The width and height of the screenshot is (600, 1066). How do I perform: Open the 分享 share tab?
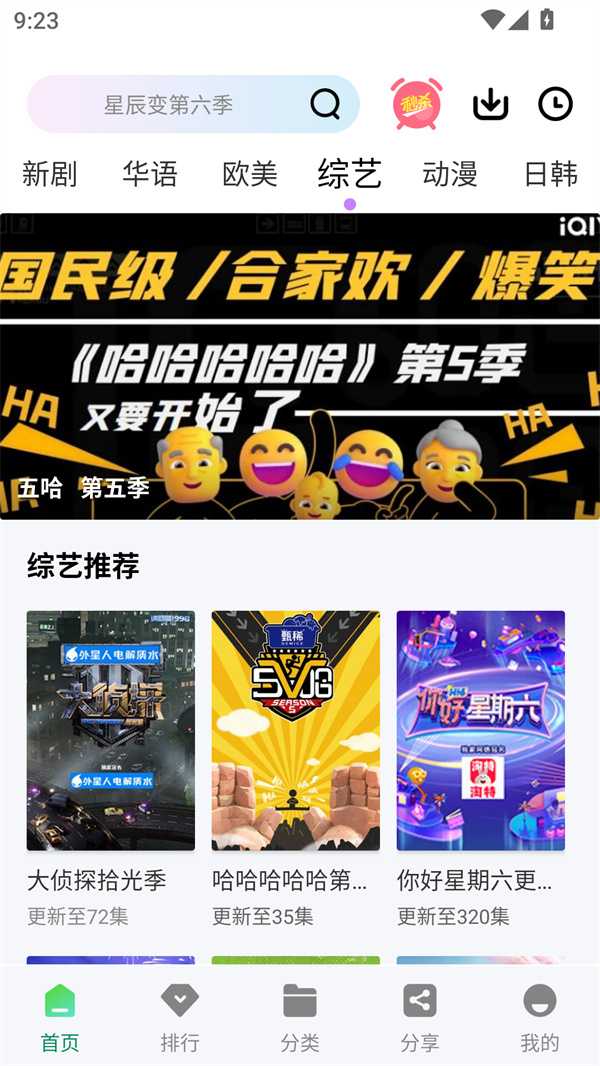coord(420,1016)
